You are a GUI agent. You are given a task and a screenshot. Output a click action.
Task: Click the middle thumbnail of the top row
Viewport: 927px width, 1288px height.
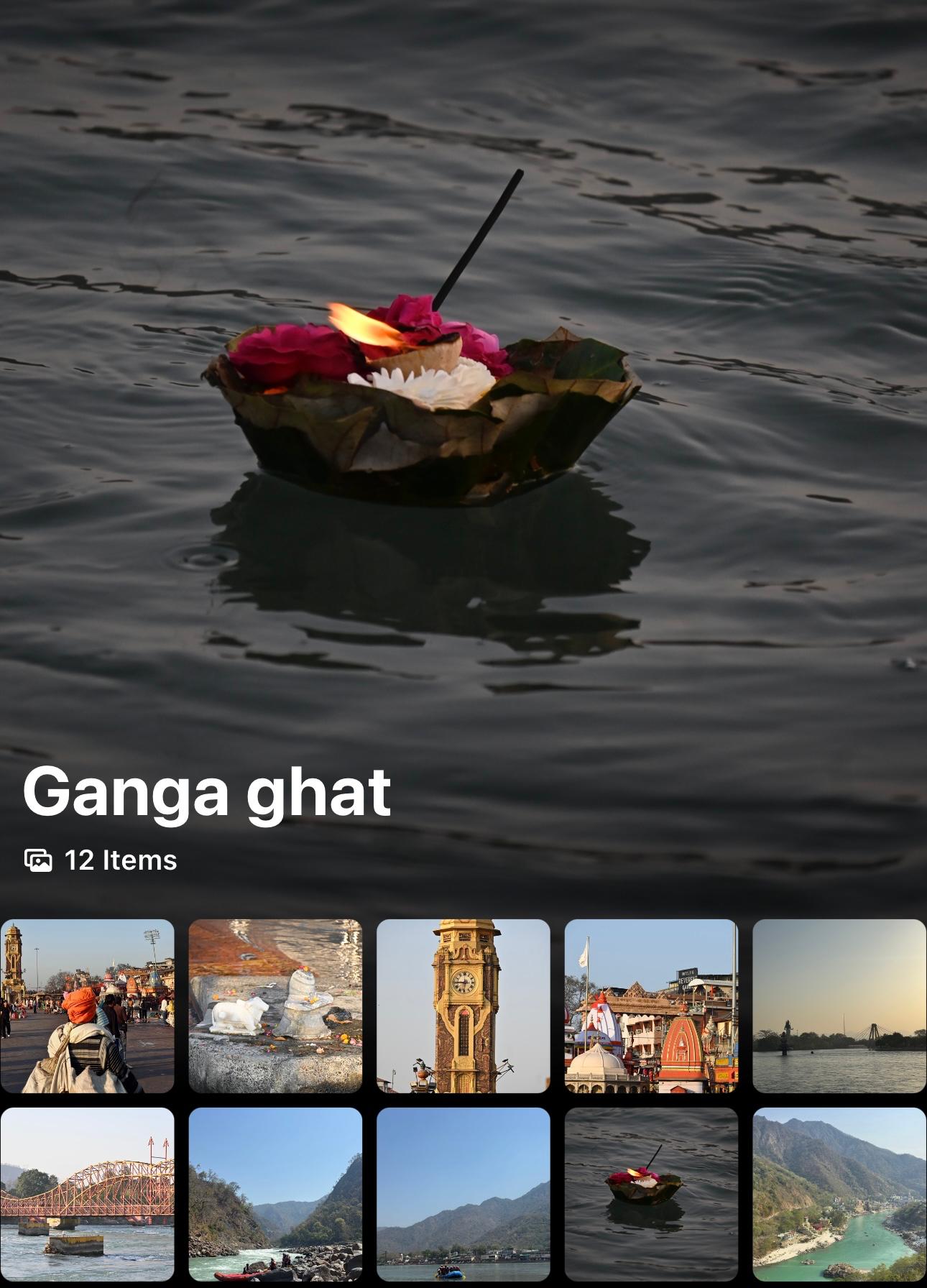tap(463, 1006)
